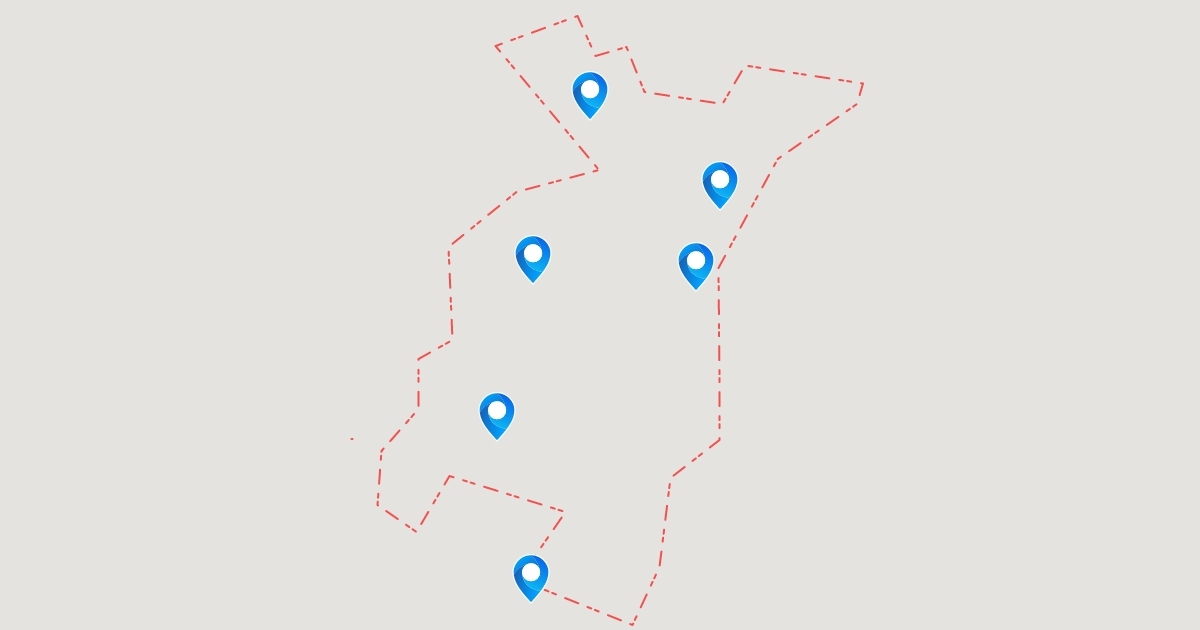This screenshot has height=630, width=1200.
Task: Open the pin touching the eastern border line
Action: click(696, 266)
